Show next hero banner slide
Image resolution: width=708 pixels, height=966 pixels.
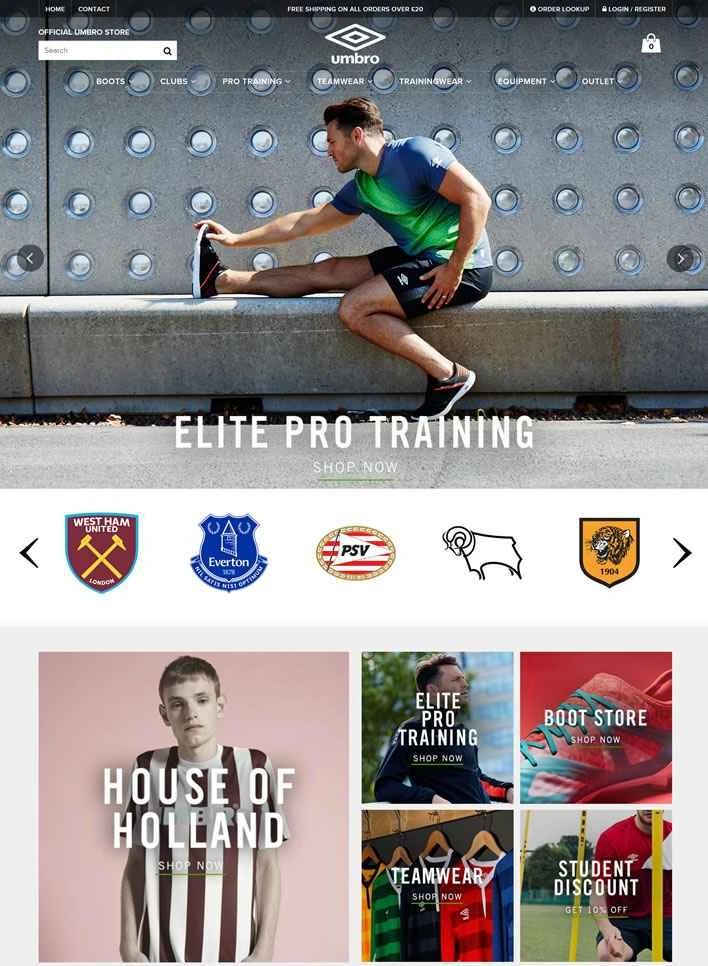[680, 258]
